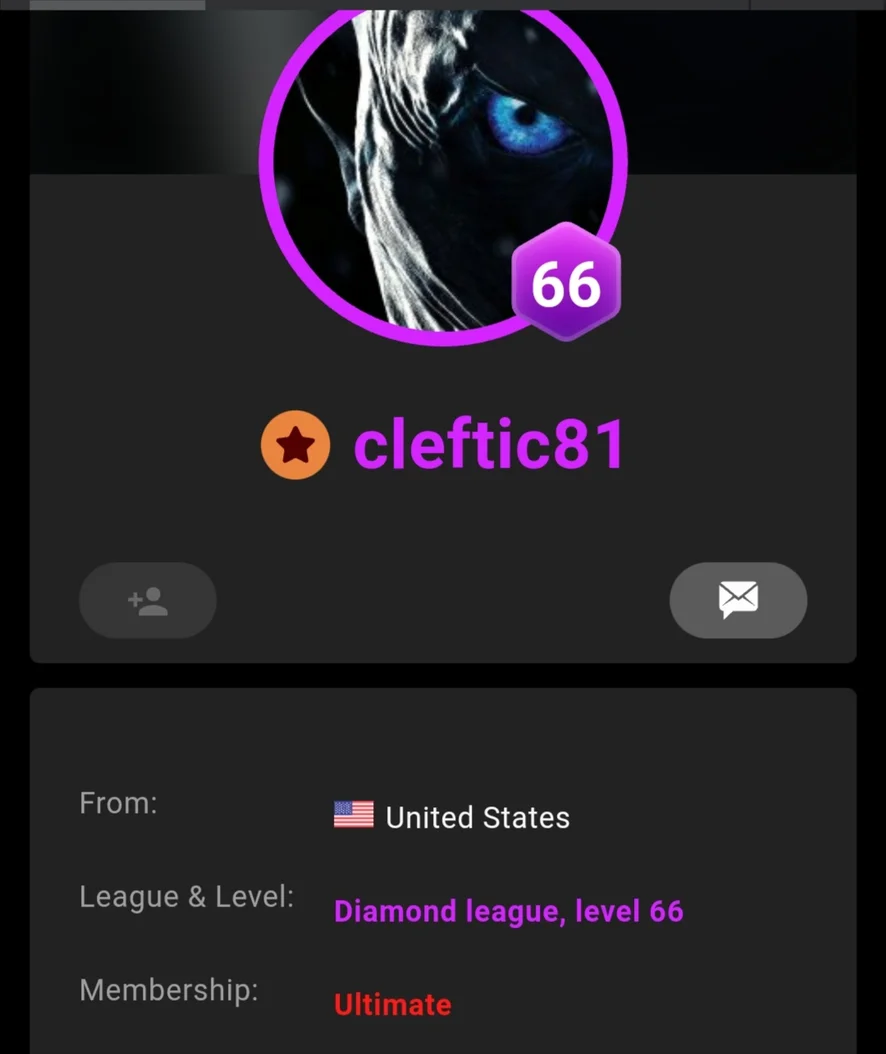This screenshot has height=1054, width=886.
Task: Tap the add friend button
Action: tap(148, 601)
